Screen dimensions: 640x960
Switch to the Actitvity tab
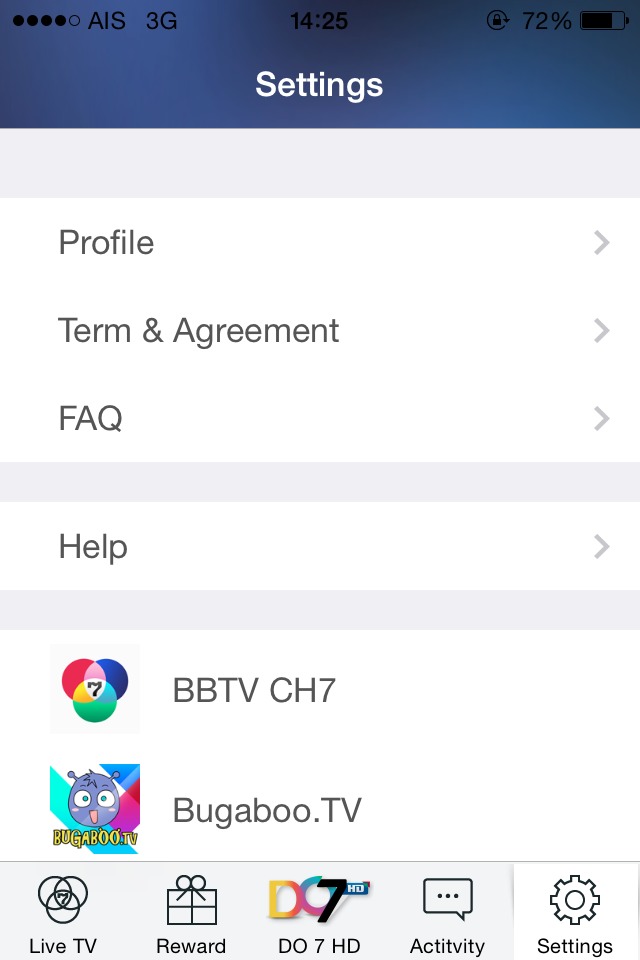[x=447, y=912]
